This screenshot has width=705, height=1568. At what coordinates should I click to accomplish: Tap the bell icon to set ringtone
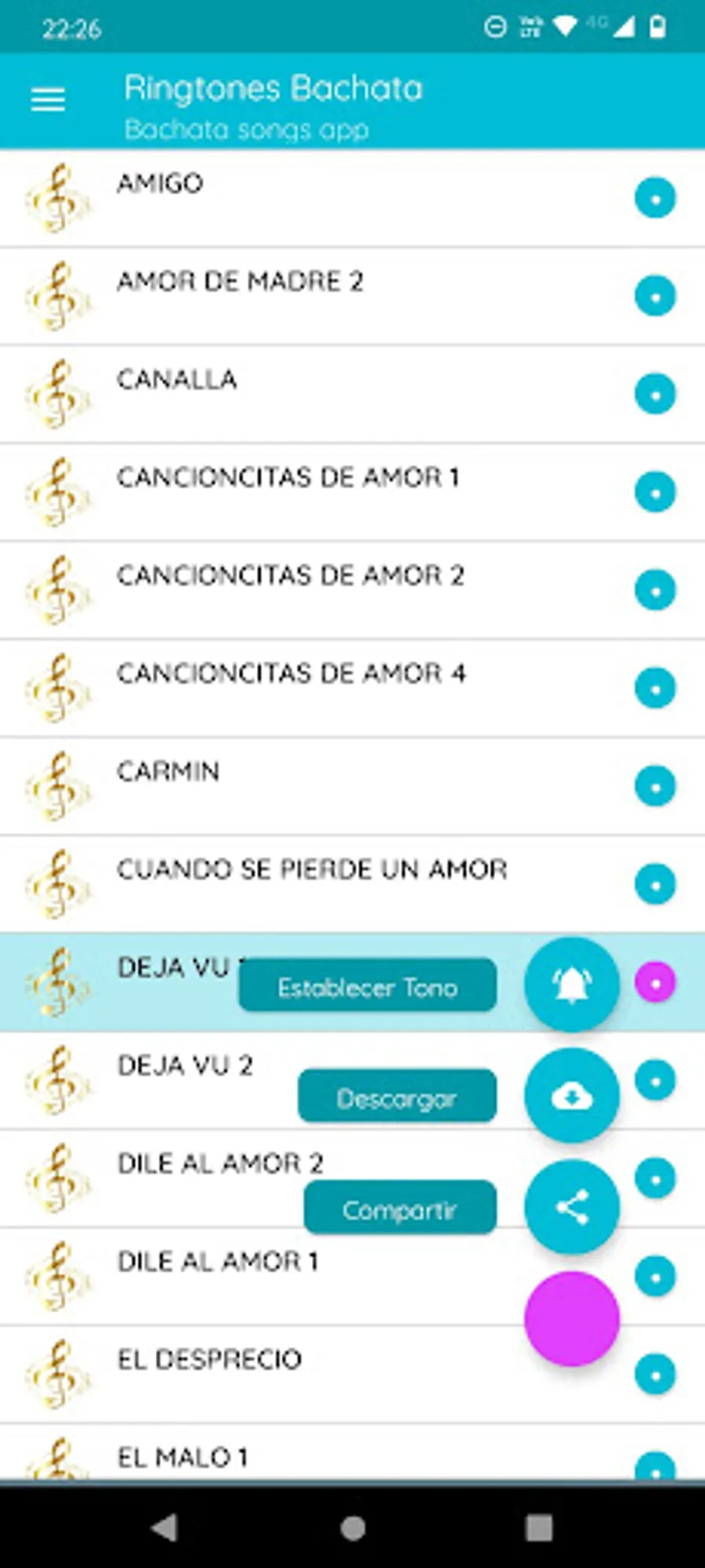(x=572, y=984)
